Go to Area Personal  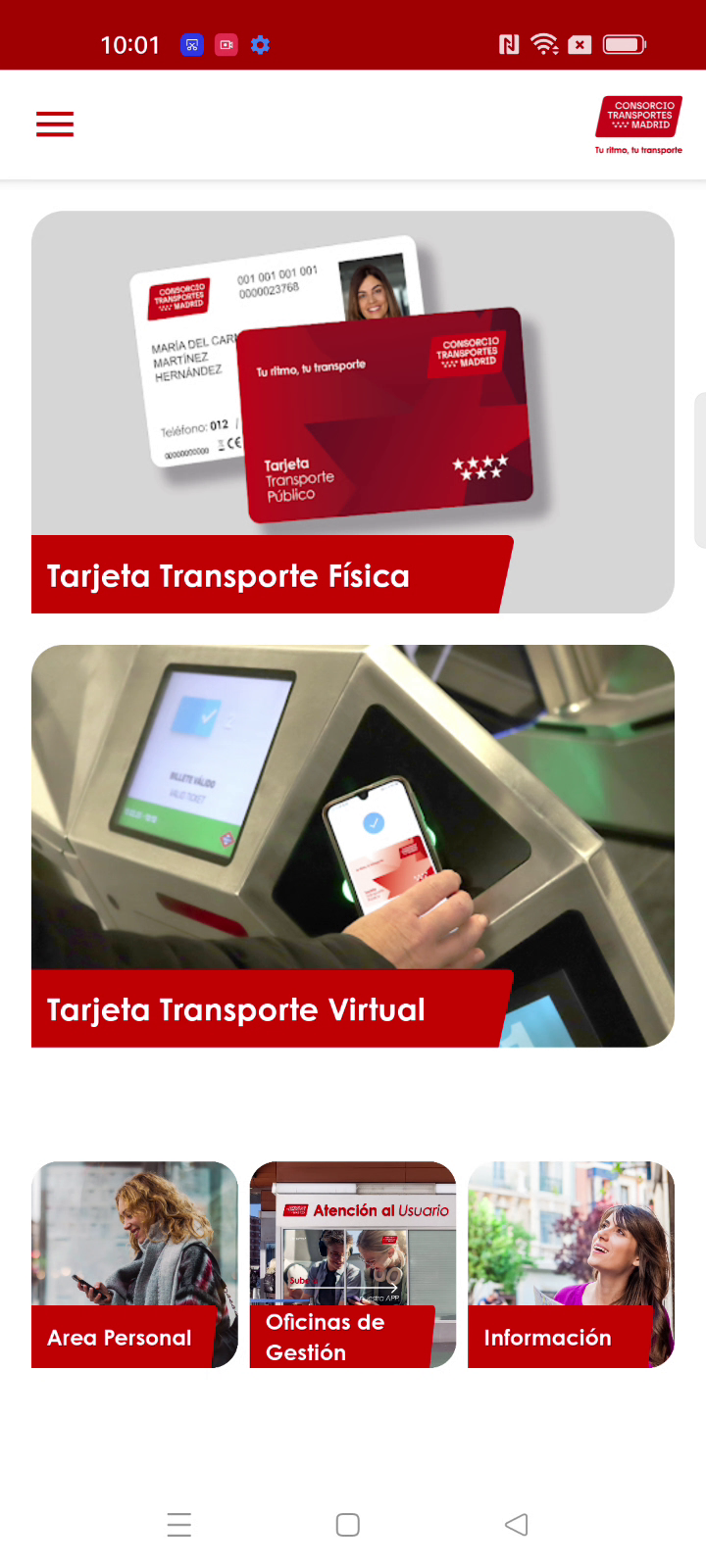134,1264
